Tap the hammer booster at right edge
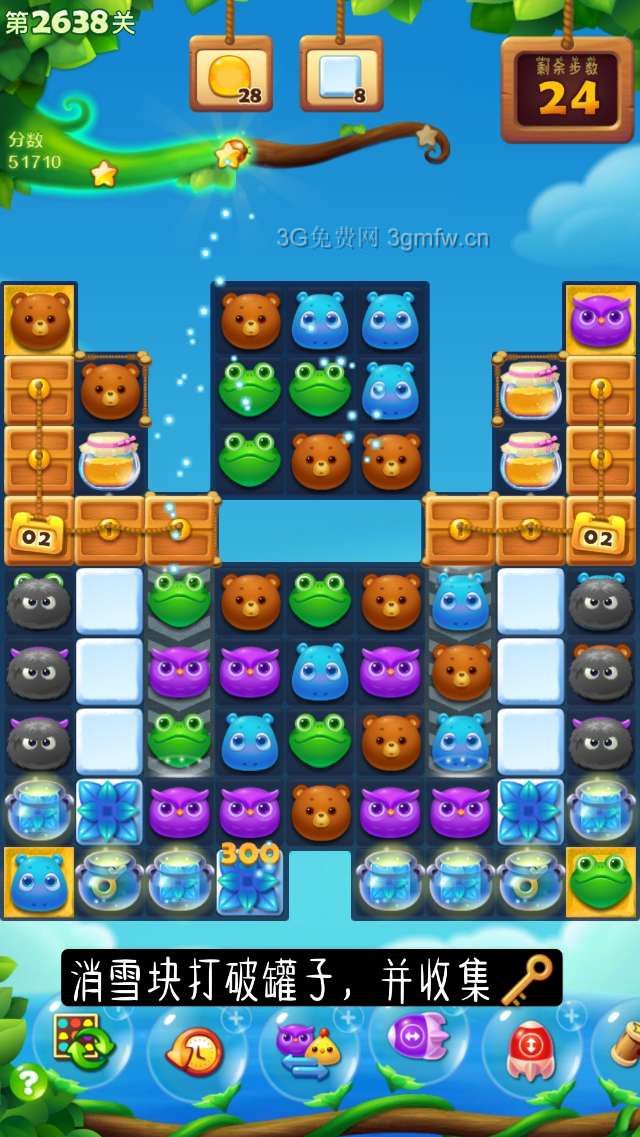This screenshot has width=640, height=1137. pyautogui.click(x=626, y=1043)
